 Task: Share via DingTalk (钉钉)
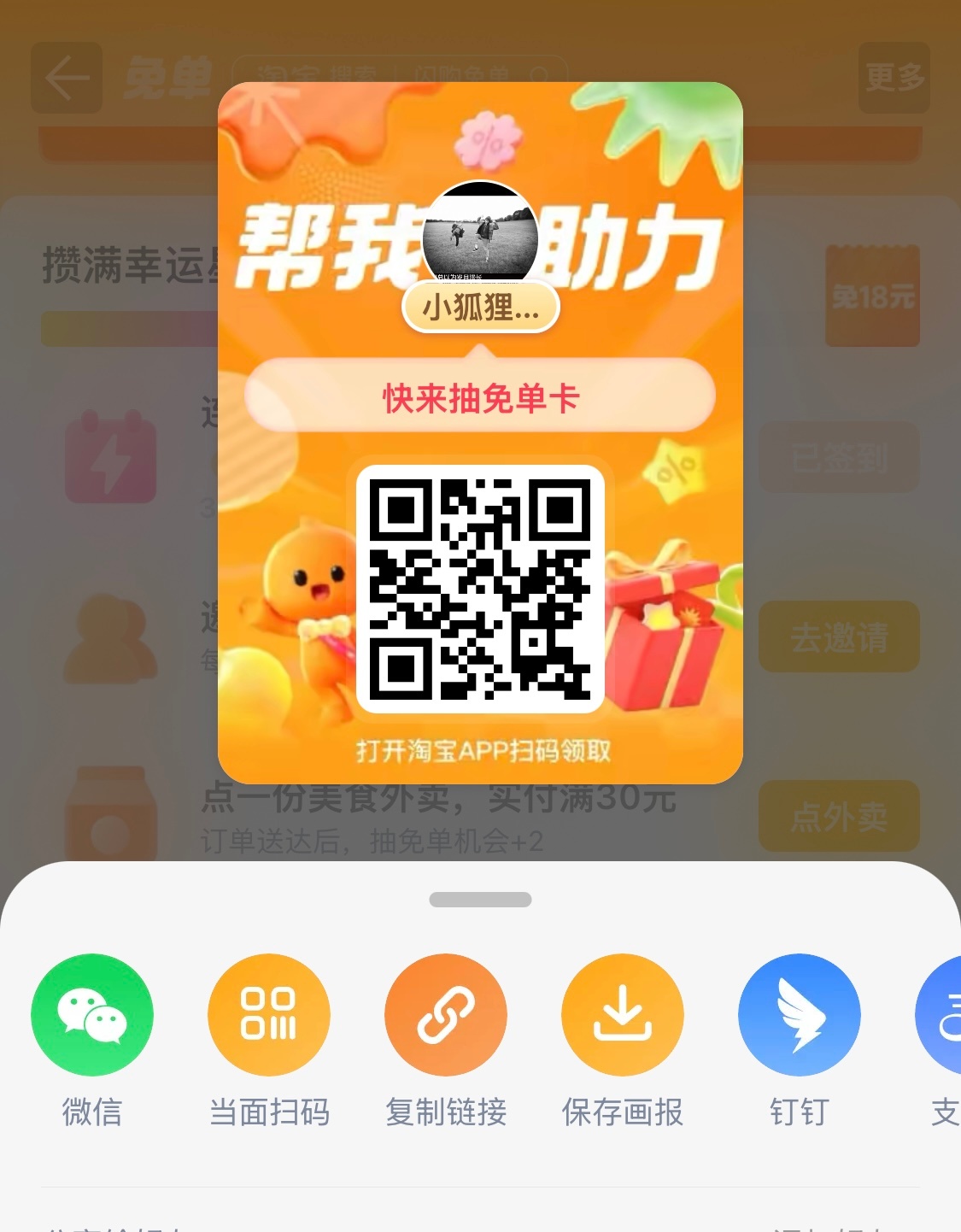[799, 1015]
